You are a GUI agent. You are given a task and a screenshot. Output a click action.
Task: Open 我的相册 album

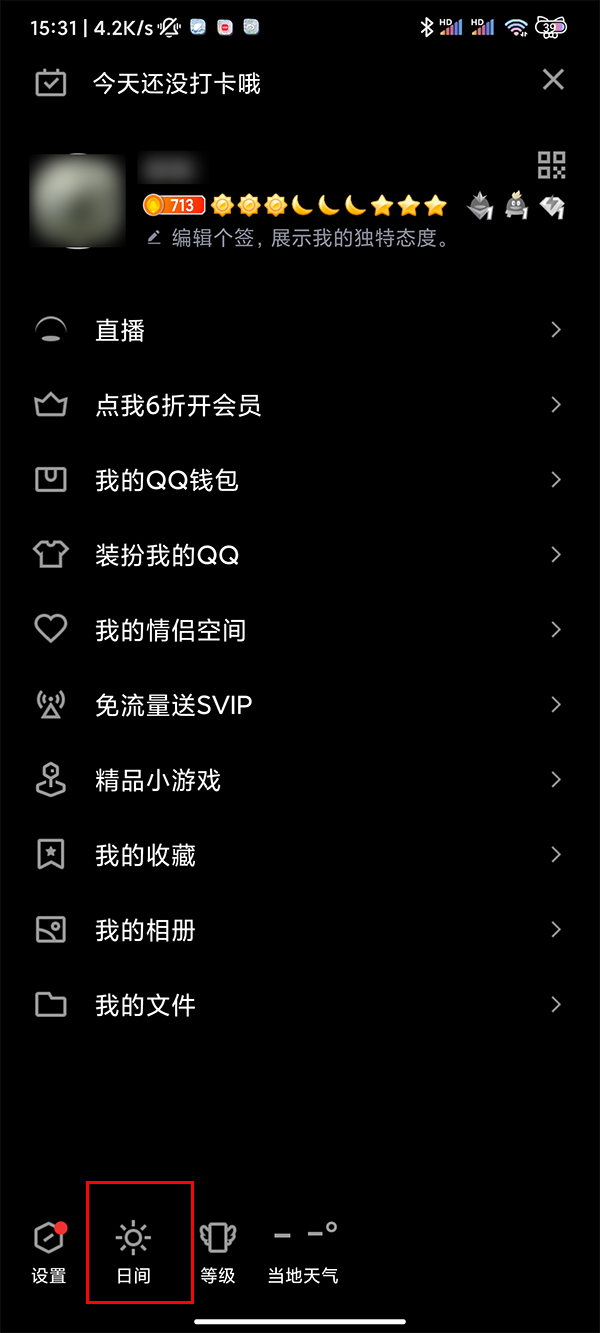click(145, 931)
